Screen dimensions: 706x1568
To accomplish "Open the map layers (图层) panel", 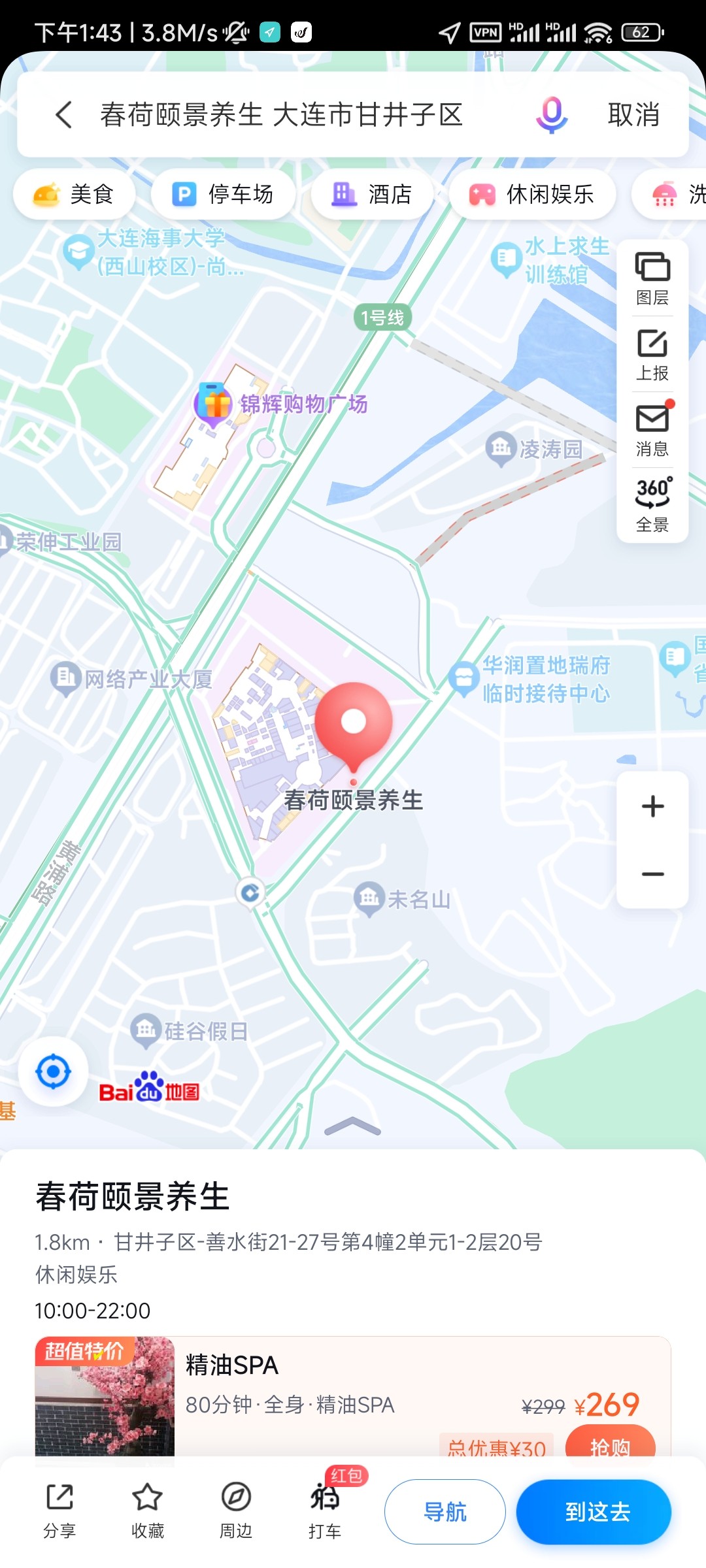I will [652, 275].
